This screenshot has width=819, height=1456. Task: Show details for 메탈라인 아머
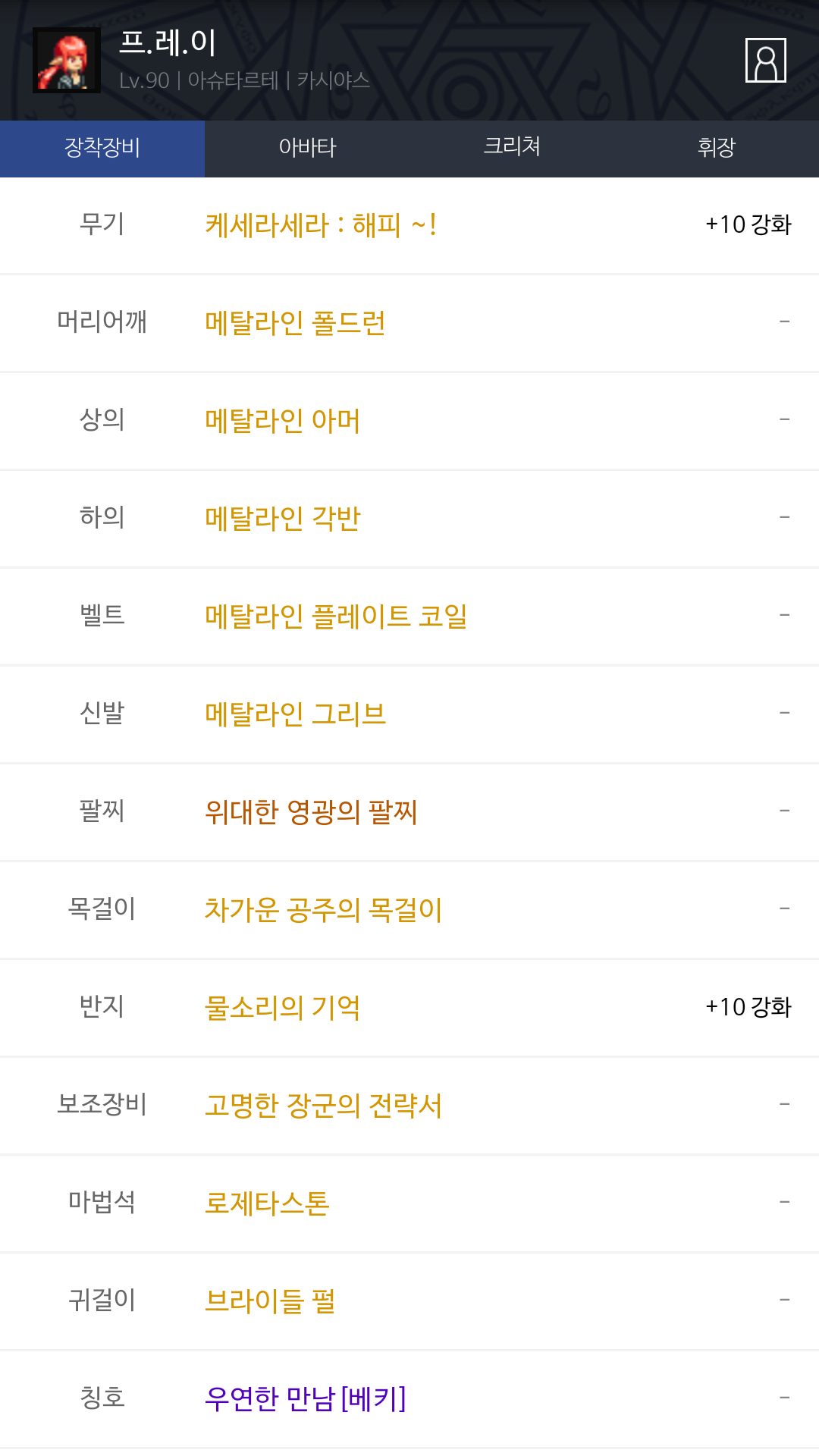point(282,421)
